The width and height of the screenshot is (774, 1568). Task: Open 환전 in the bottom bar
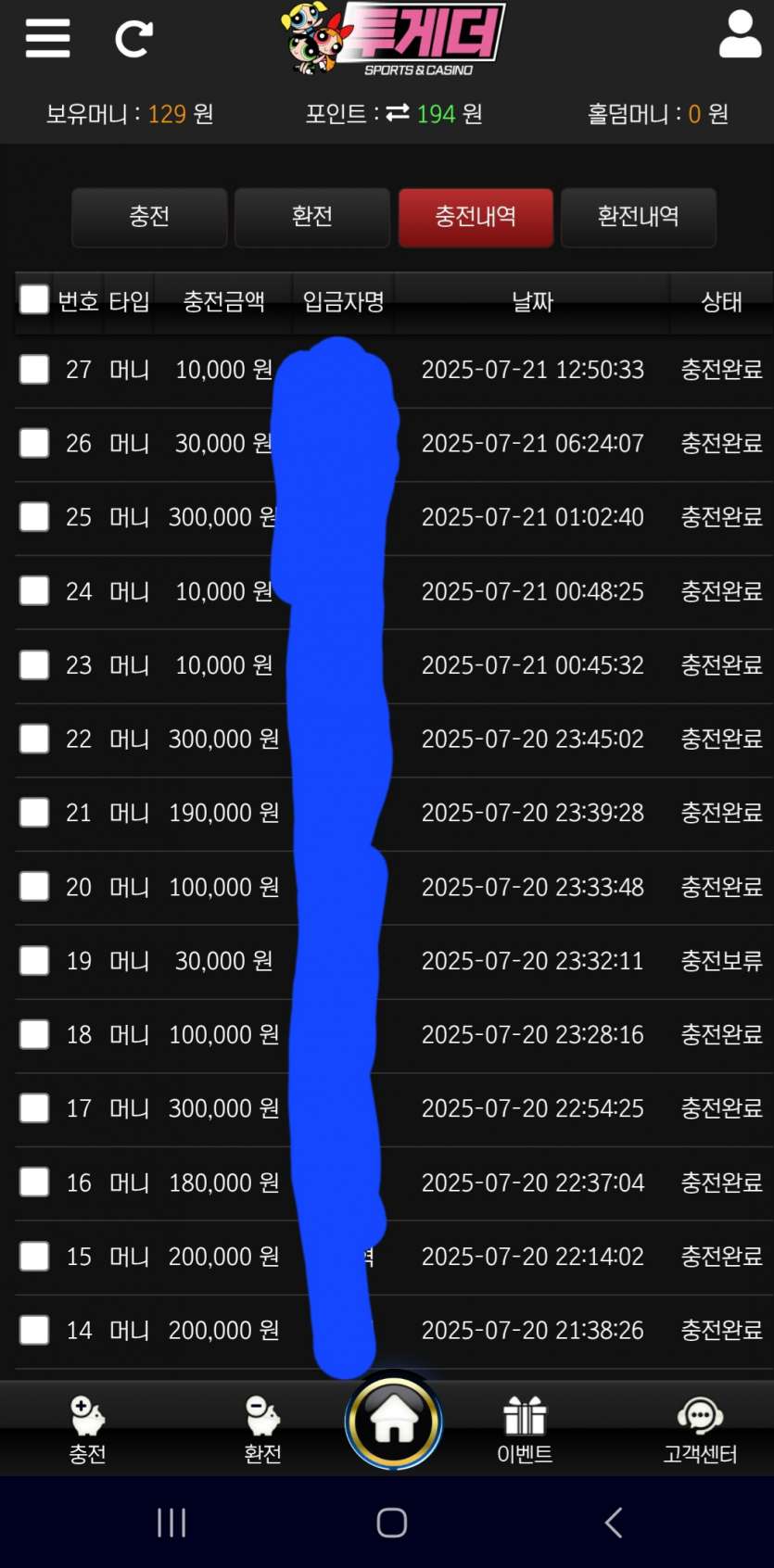[263, 1430]
